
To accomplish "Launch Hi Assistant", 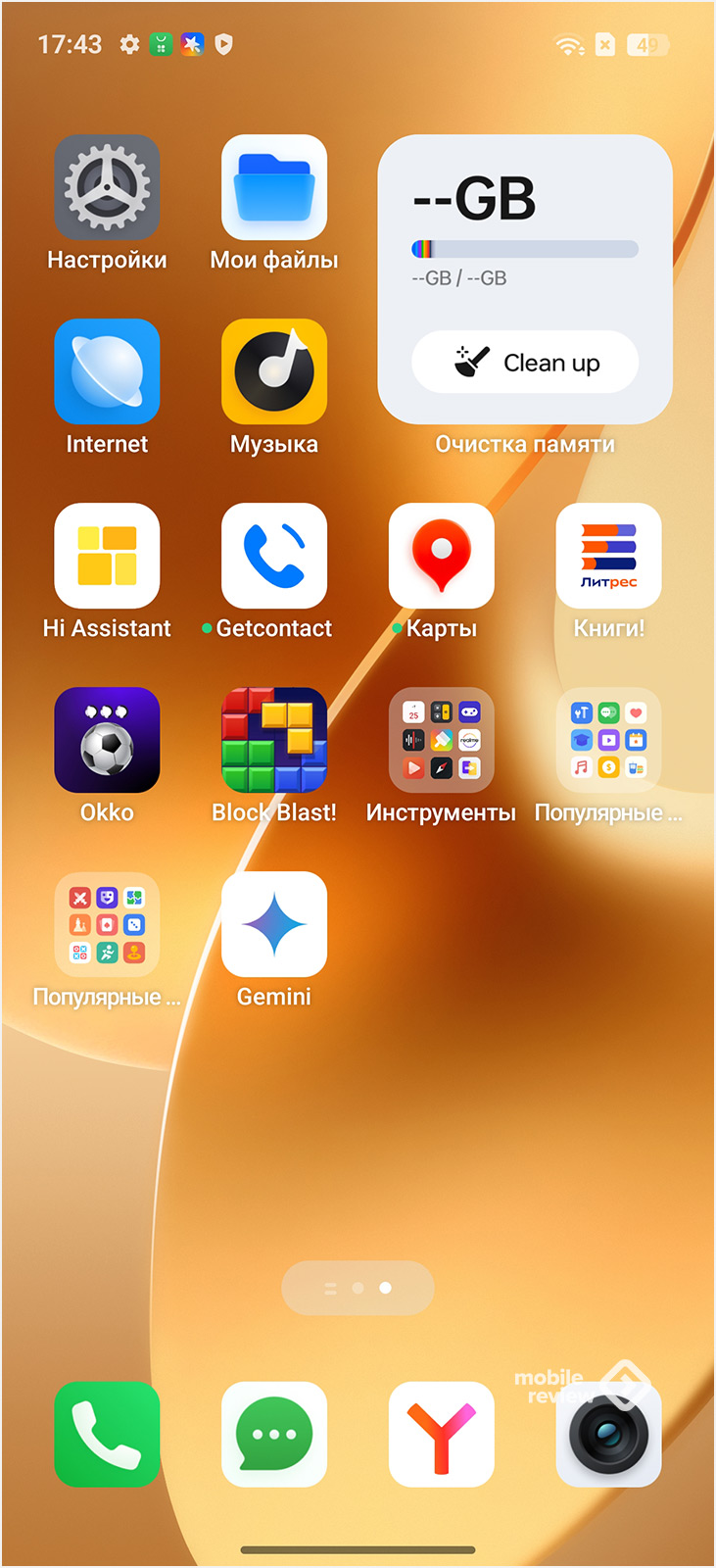I will pos(107,557).
